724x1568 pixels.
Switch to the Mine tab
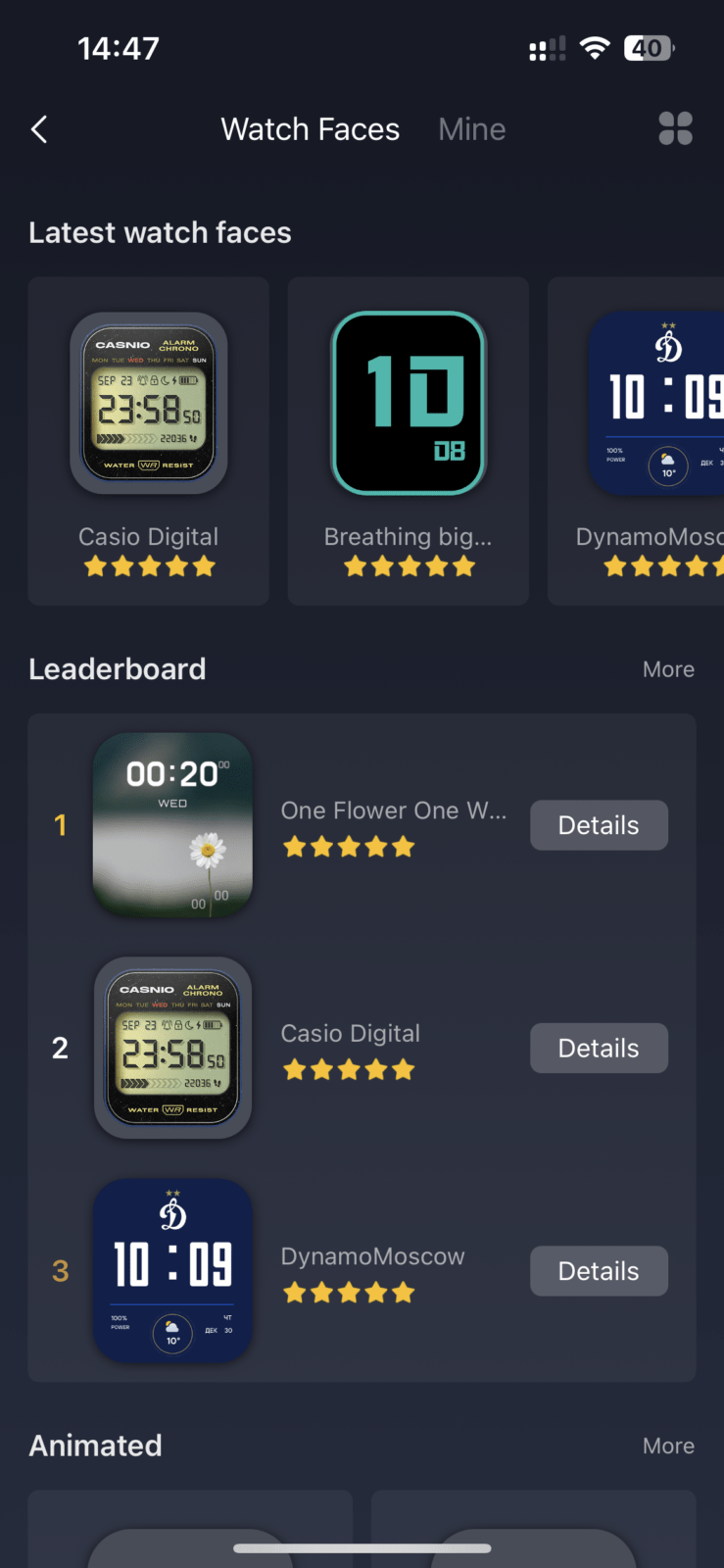point(471,129)
